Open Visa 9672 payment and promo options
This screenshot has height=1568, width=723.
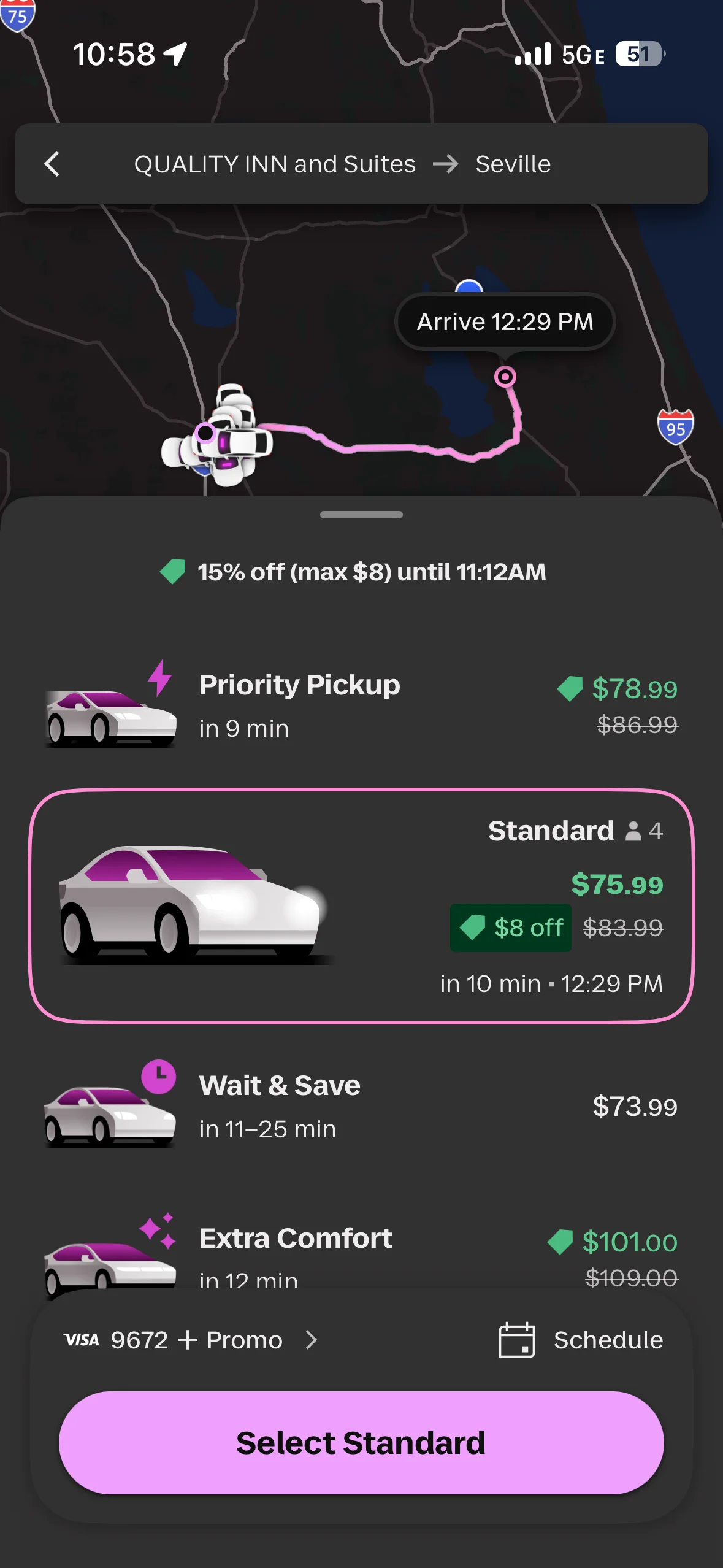(x=191, y=1340)
